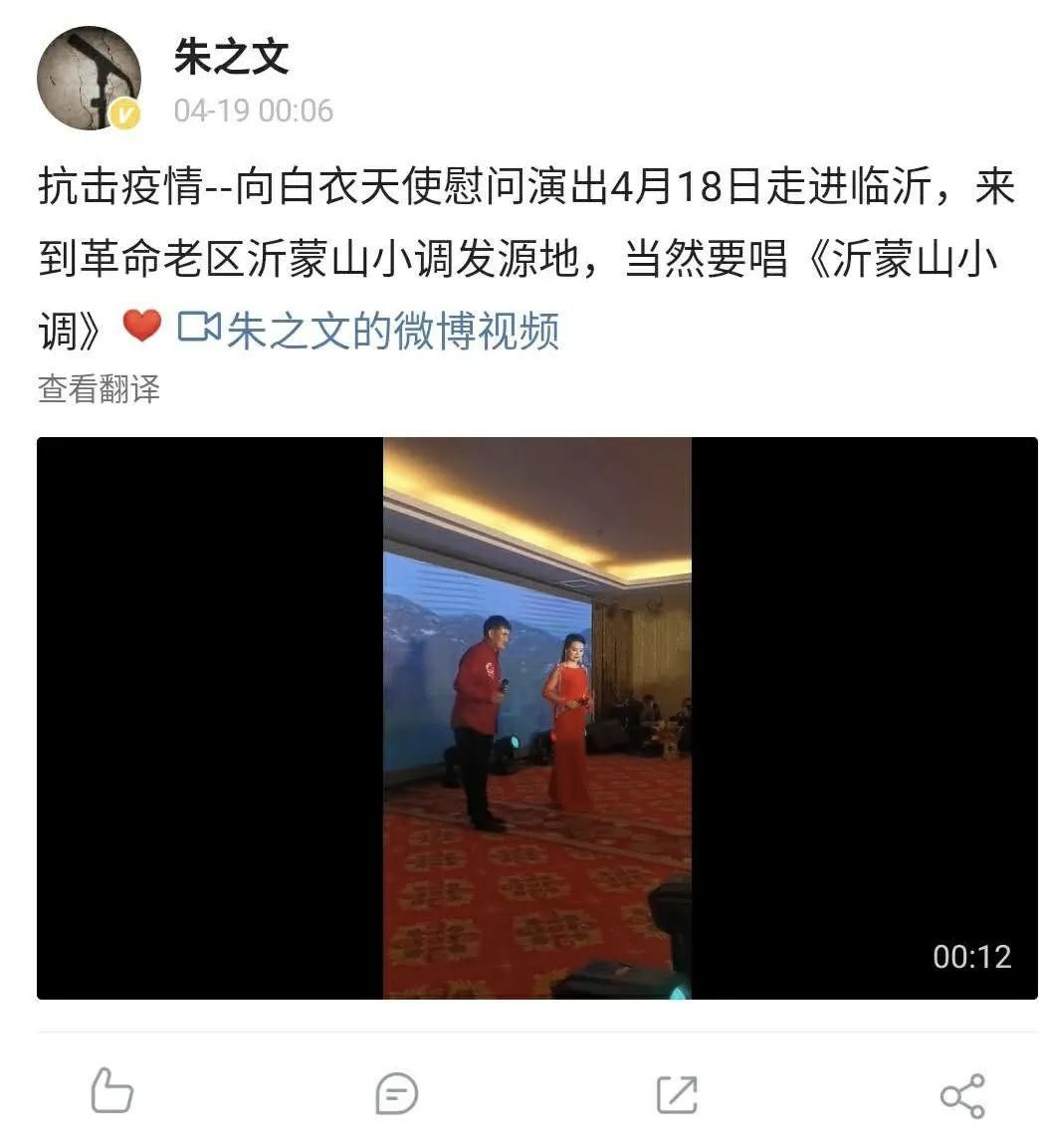
Task: Tap the username 朱之文
Action: (x=231, y=57)
